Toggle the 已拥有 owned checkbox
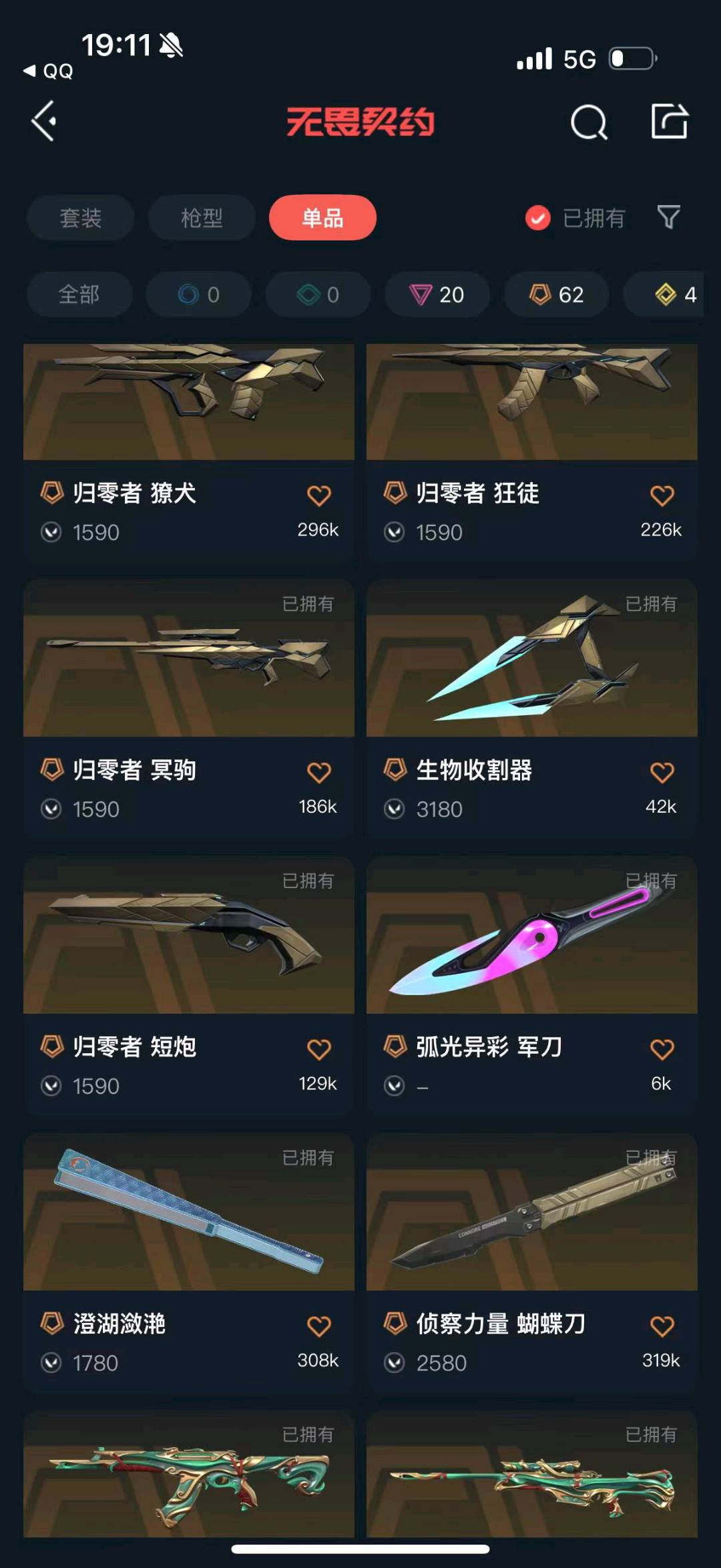Screen dimensions: 721x1568 tap(538, 218)
